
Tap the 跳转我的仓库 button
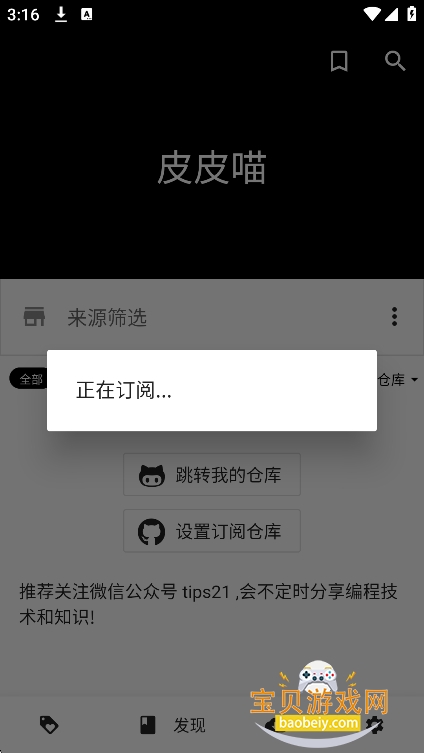coord(212,474)
